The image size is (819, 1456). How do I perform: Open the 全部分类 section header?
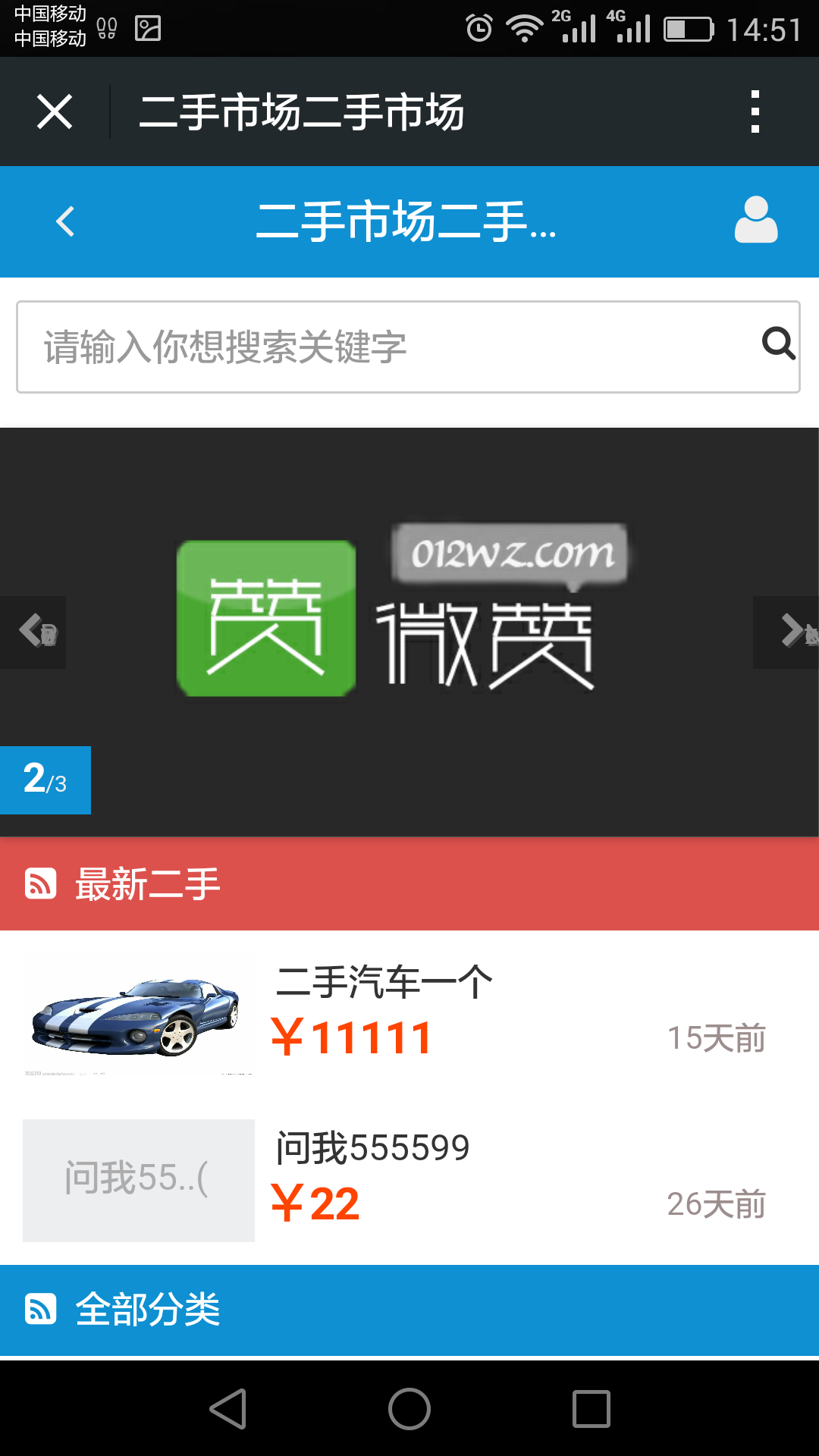pos(409,1310)
